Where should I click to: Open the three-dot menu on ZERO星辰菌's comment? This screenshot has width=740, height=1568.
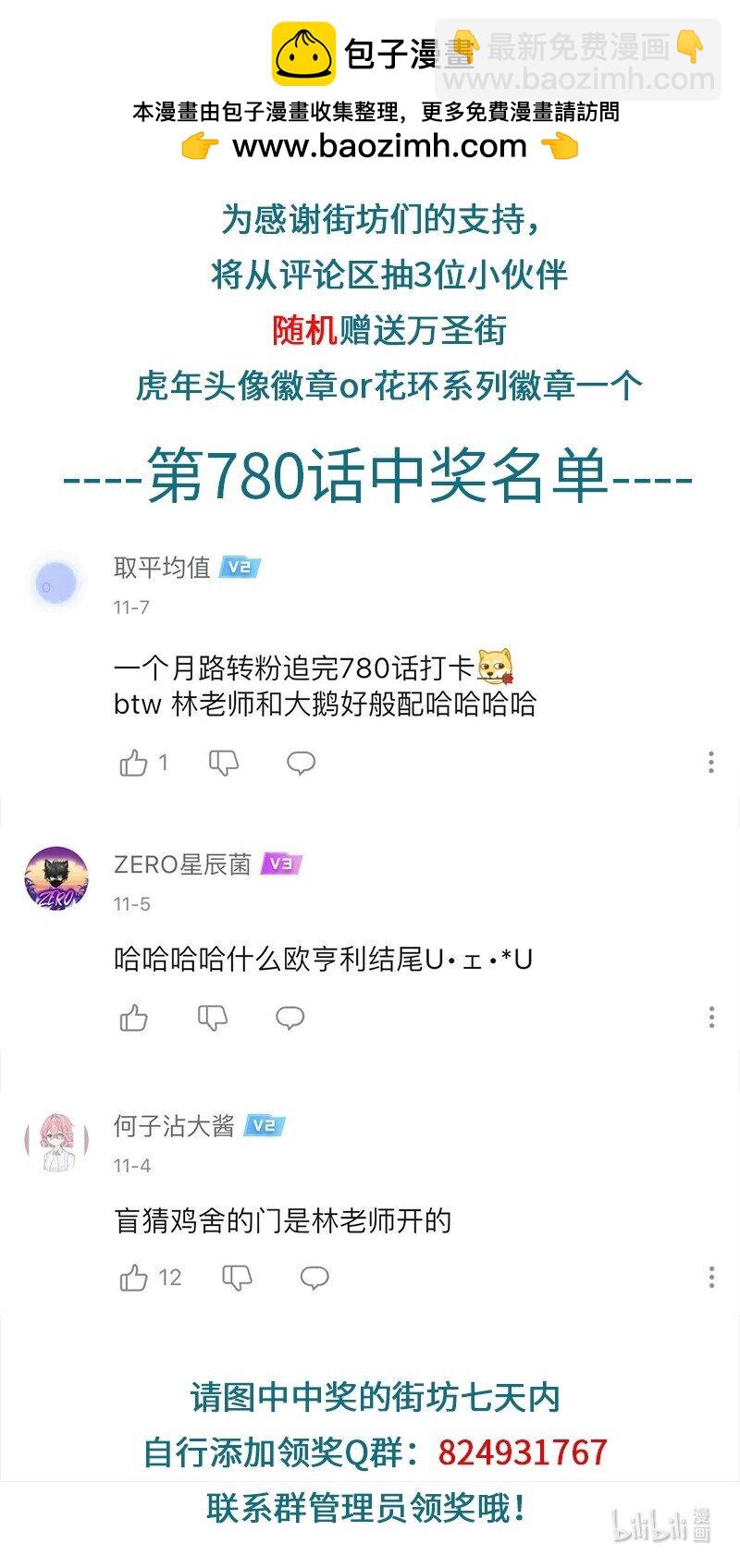click(709, 1018)
